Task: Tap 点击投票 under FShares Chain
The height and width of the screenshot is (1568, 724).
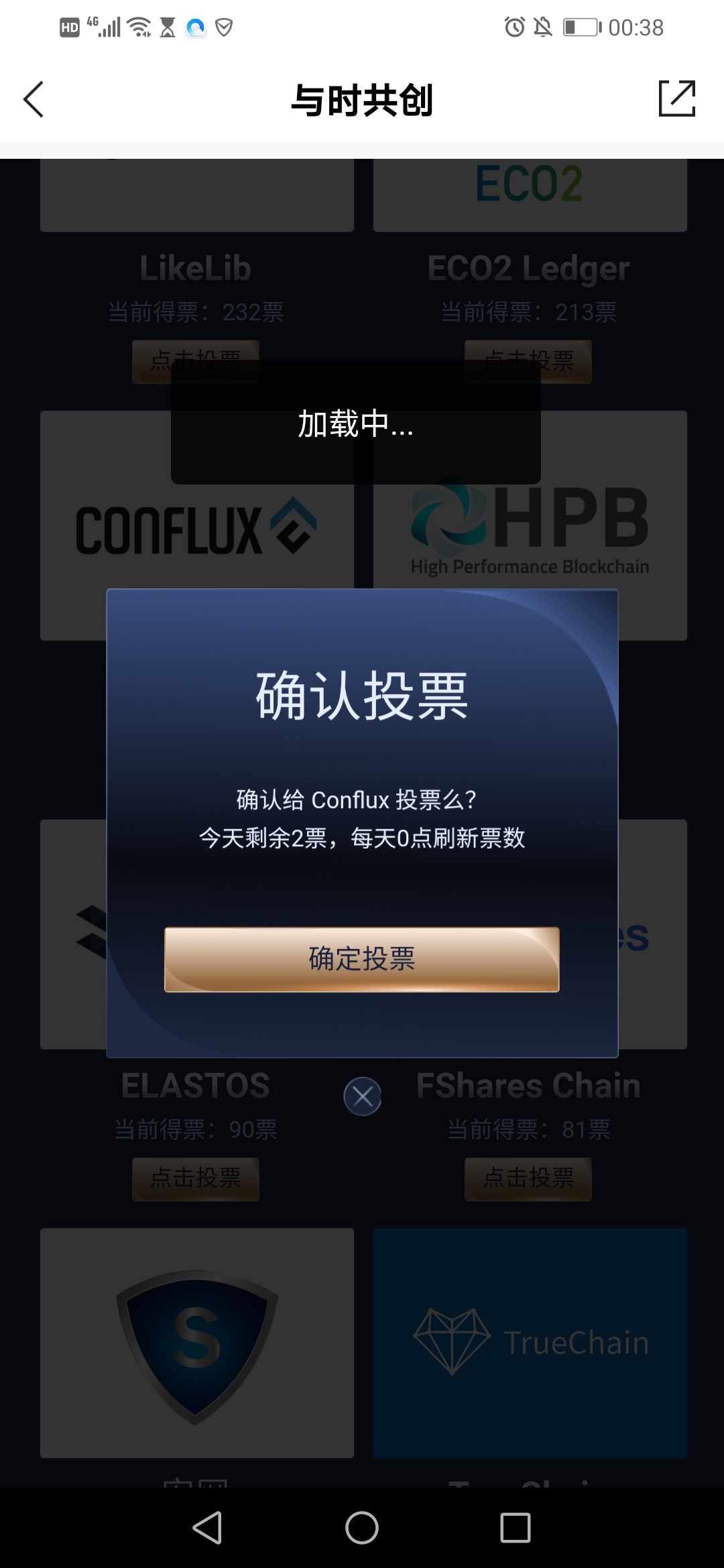Action: pyautogui.click(x=528, y=1179)
